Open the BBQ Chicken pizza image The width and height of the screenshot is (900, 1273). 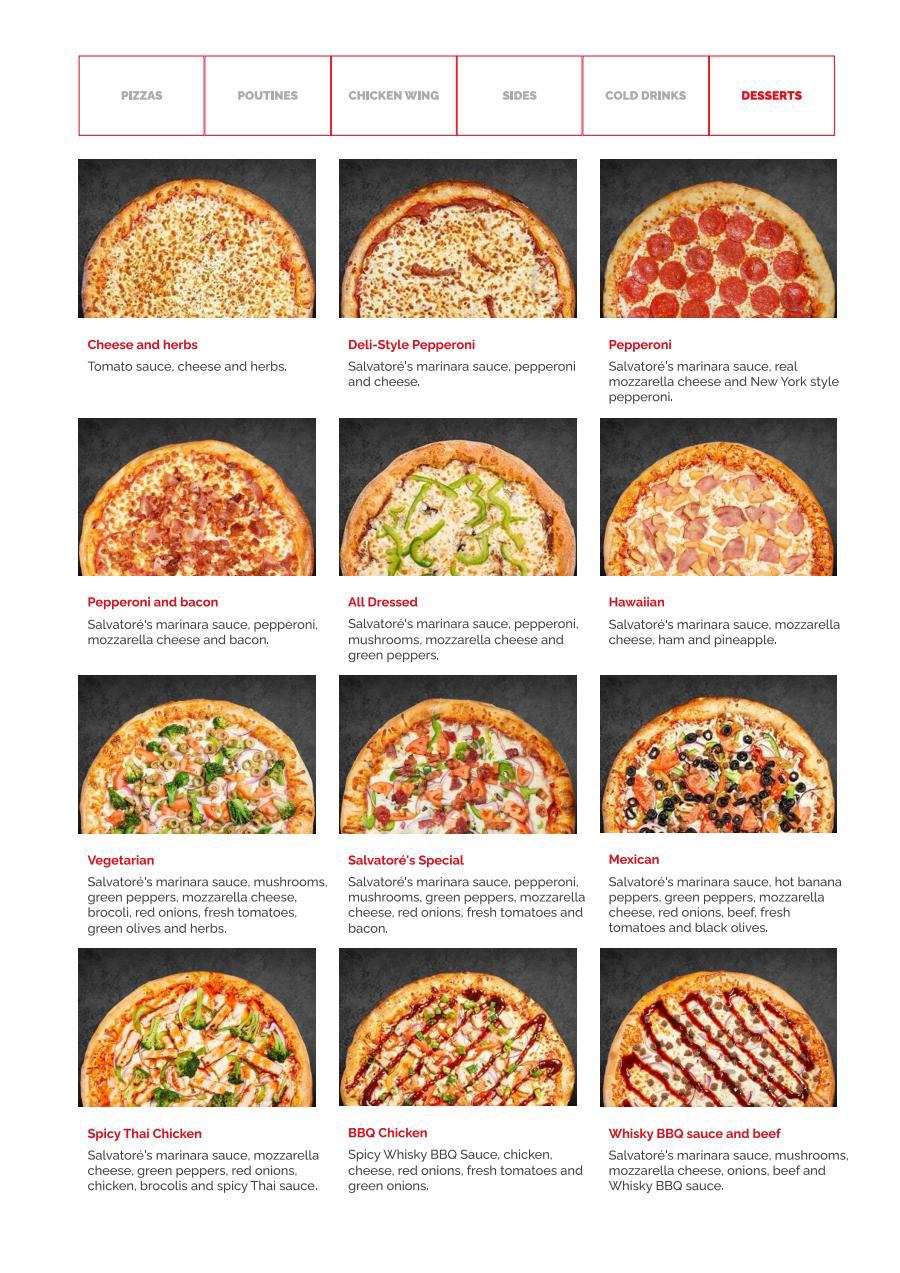coord(458,1026)
